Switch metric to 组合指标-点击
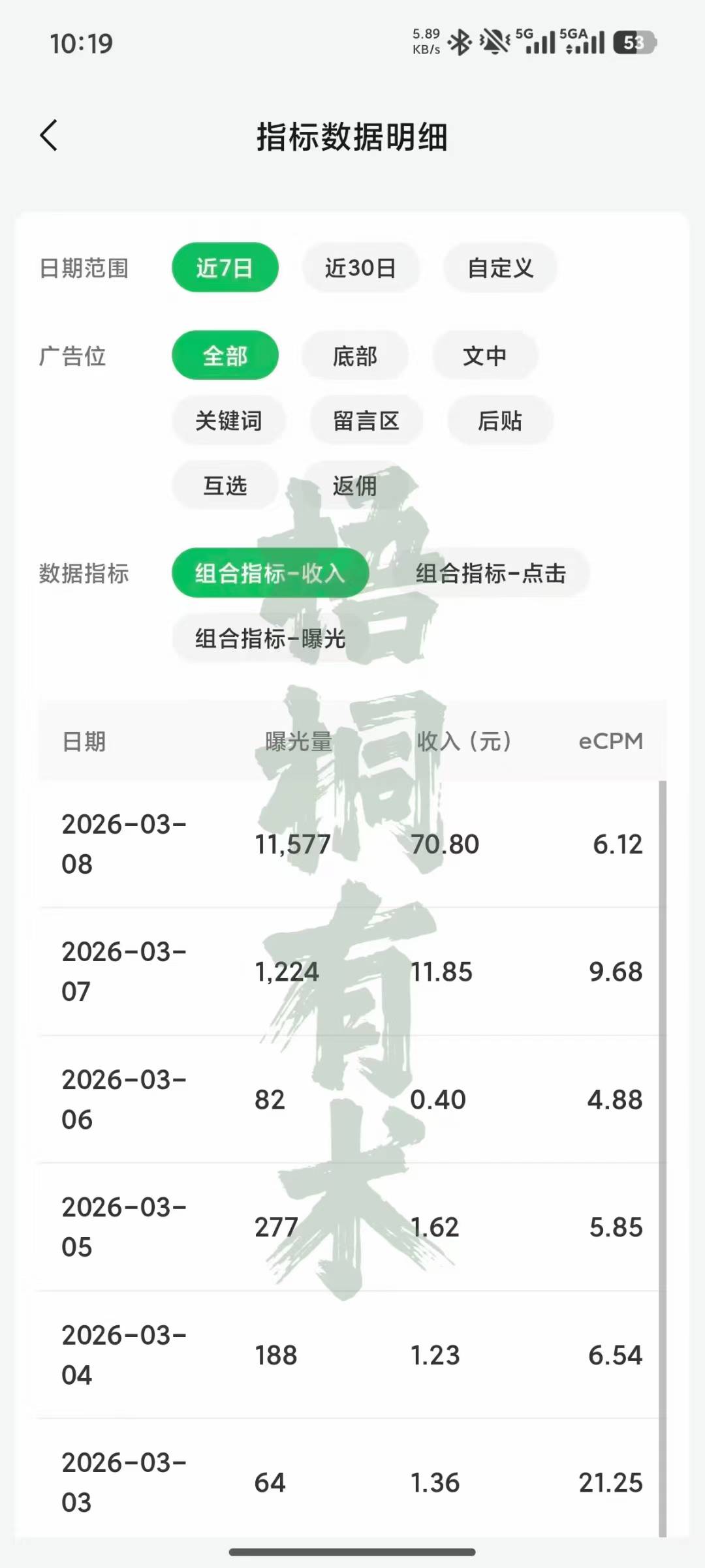 pyautogui.click(x=490, y=573)
